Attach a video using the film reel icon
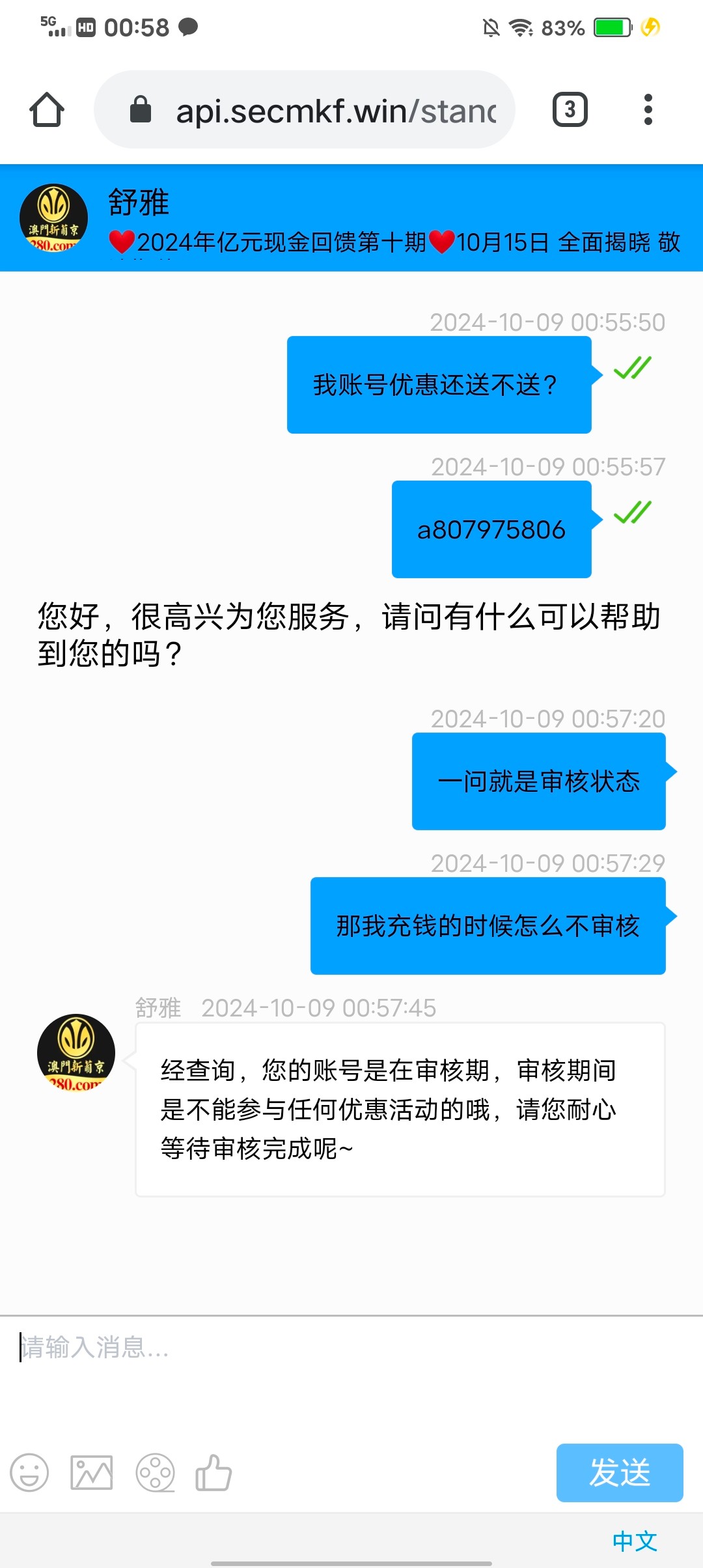Viewport: 703px width, 1568px height. (155, 1473)
